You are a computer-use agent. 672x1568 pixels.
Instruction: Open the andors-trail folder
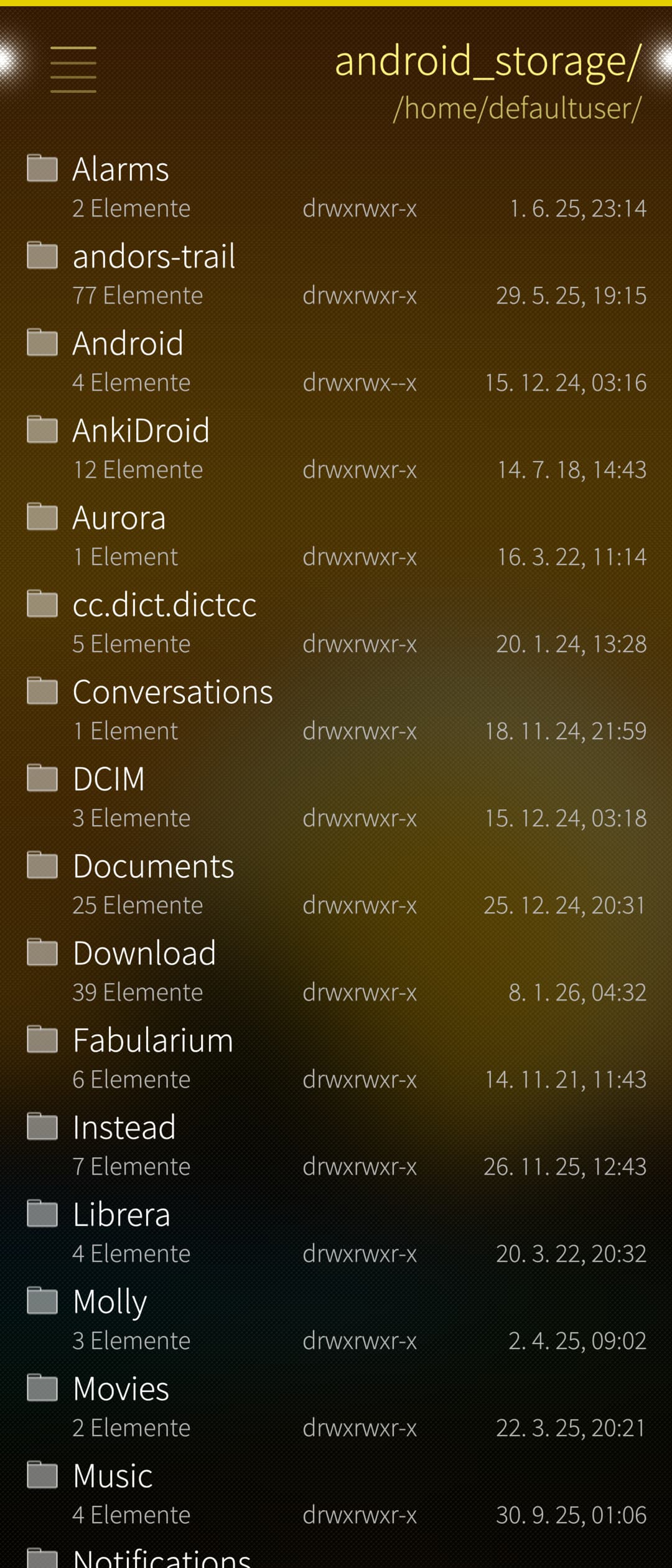pos(154,256)
